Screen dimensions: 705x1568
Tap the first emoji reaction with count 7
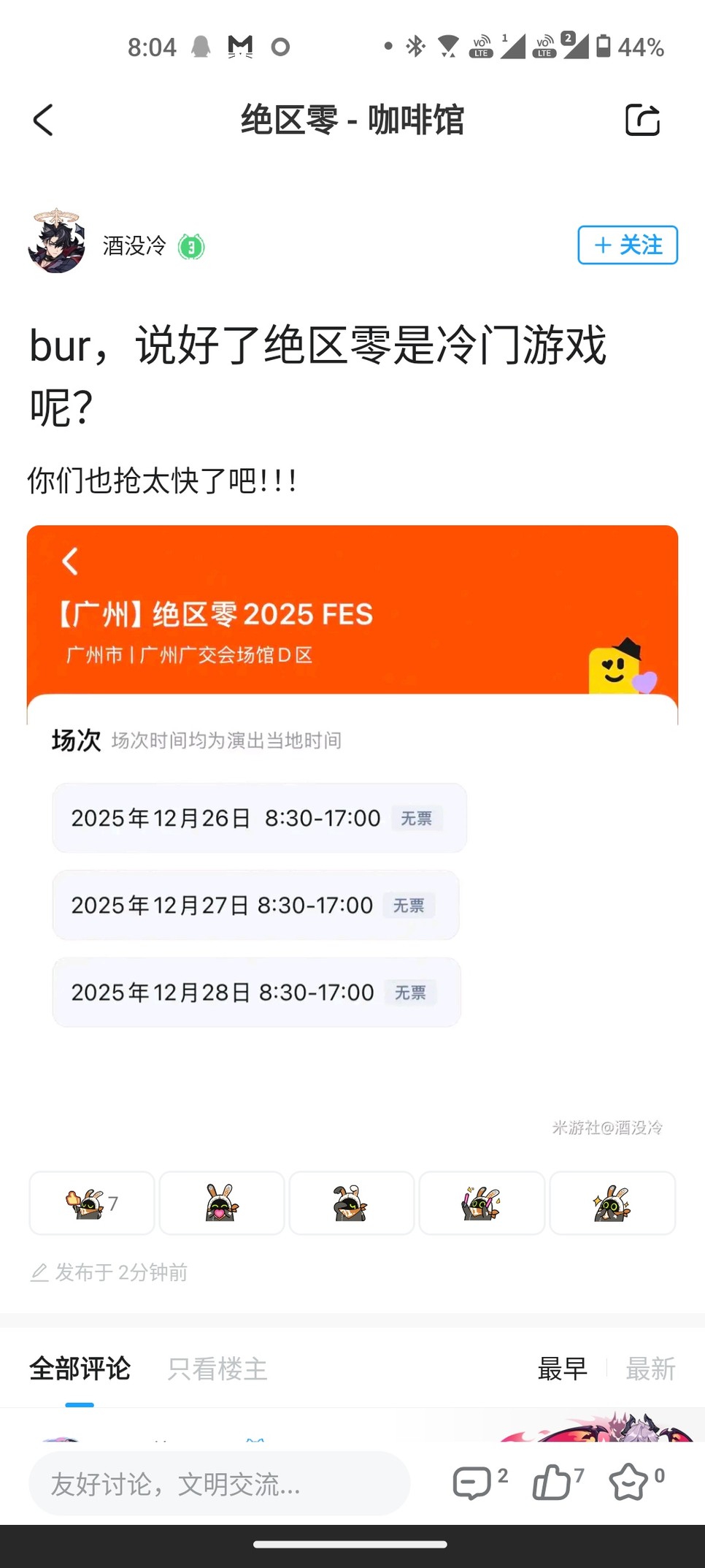coord(92,1203)
